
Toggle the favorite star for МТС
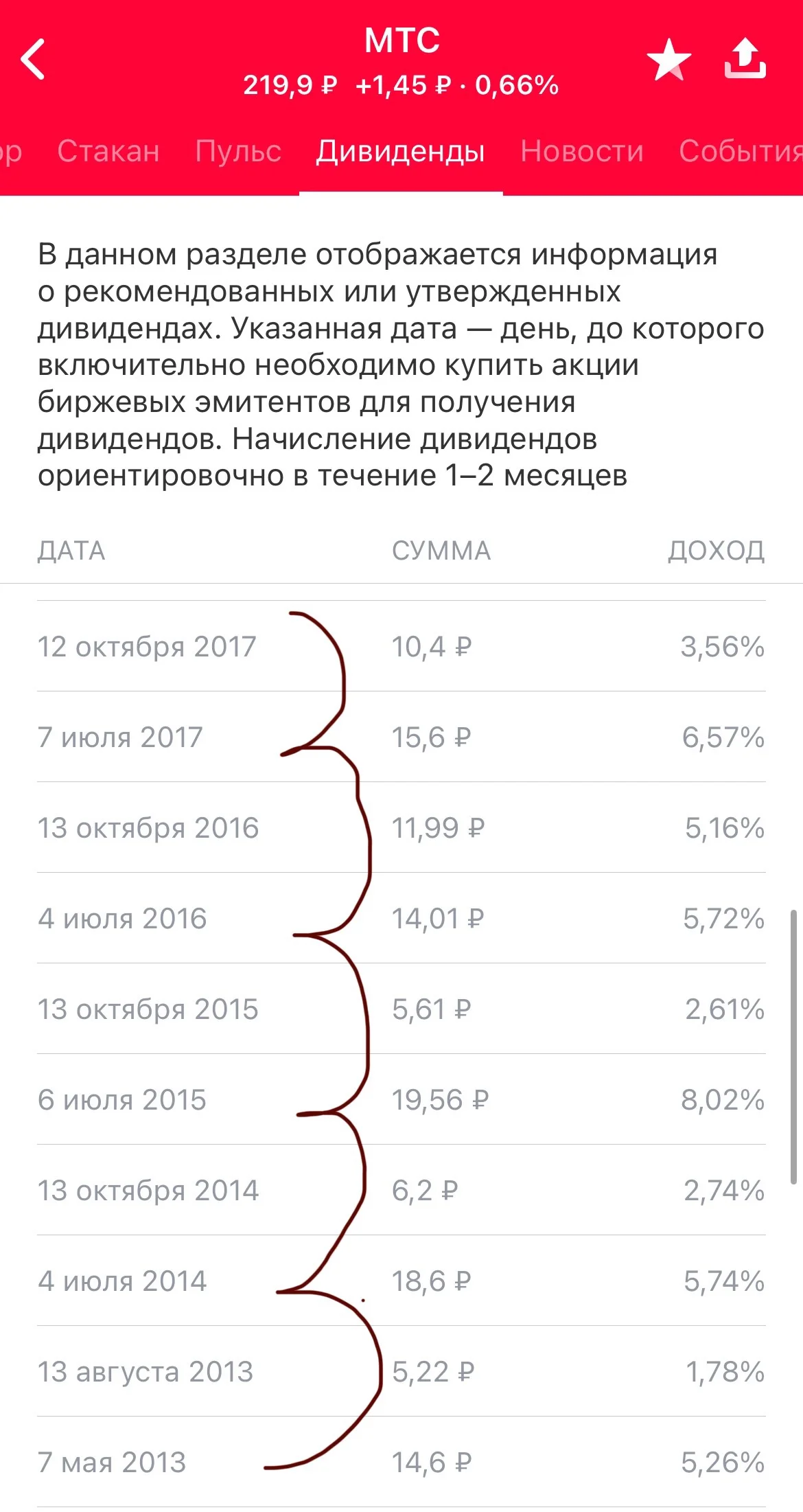point(669,59)
